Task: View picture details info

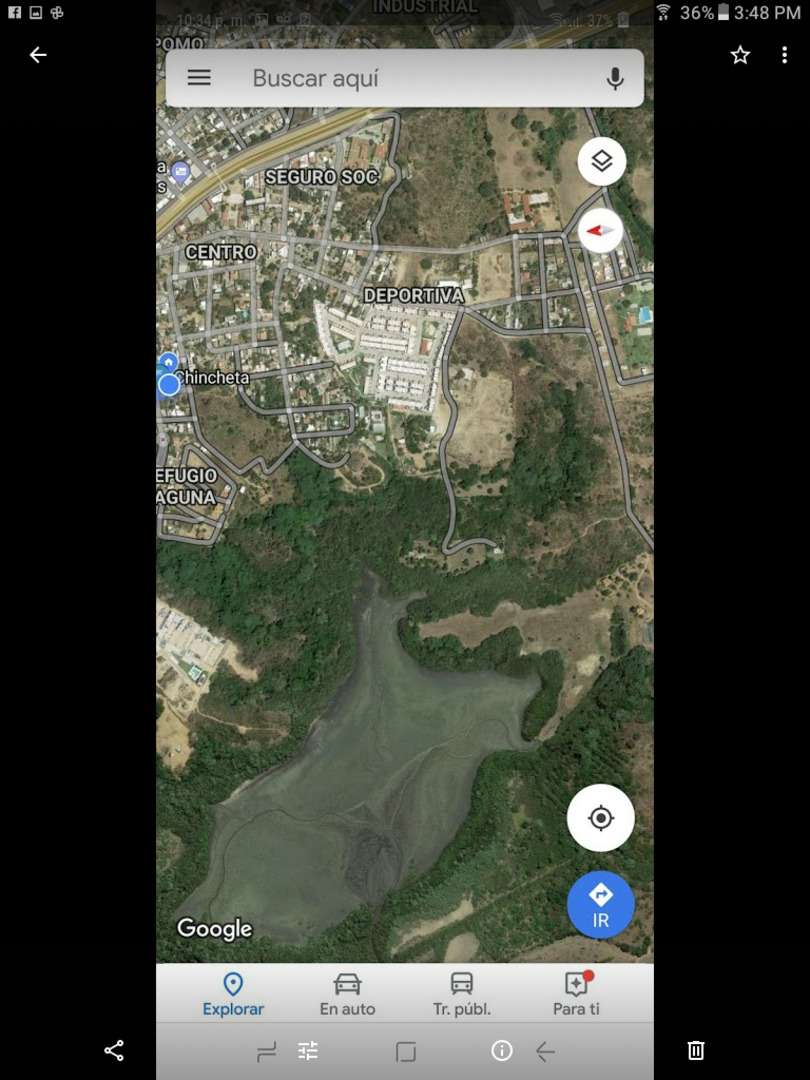Action: point(502,1050)
